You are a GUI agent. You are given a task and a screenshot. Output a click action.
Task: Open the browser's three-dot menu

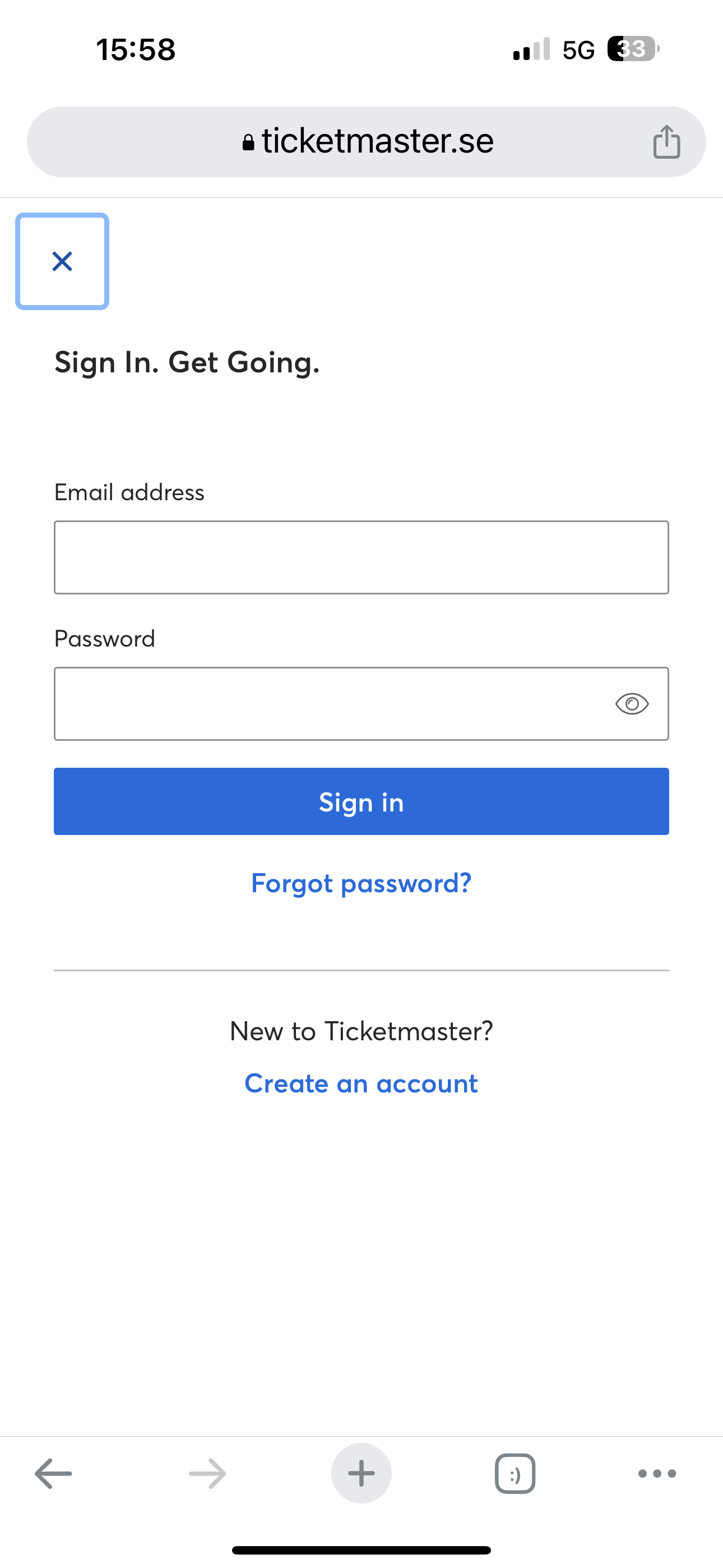tap(657, 1473)
